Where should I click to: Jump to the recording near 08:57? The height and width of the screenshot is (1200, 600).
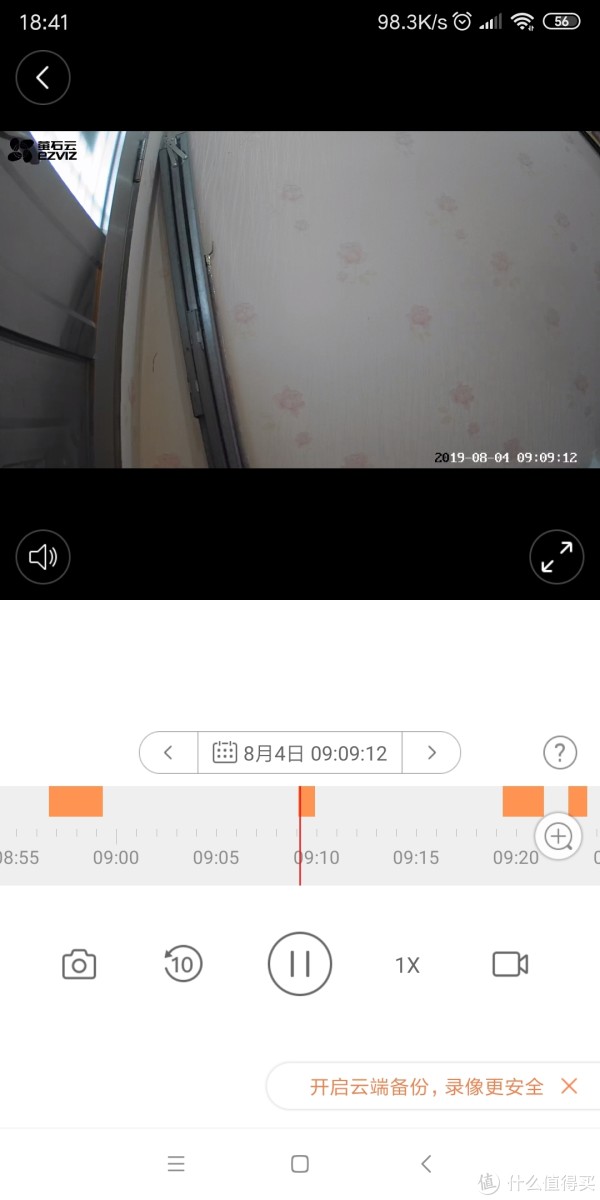tap(76, 801)
